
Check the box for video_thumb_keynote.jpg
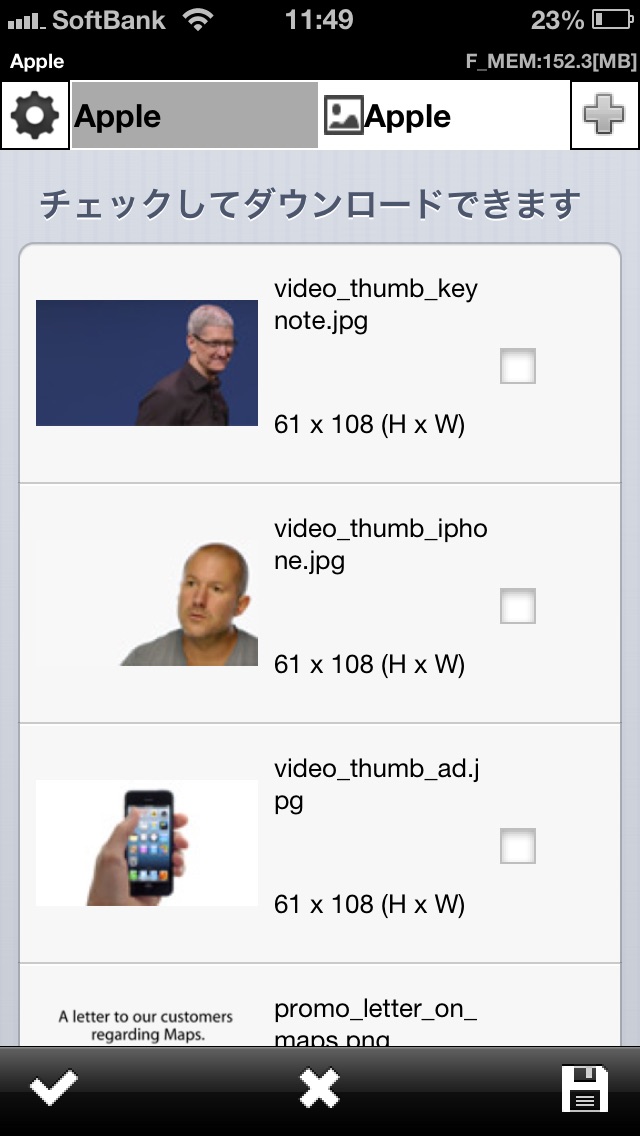pos(517,366)
